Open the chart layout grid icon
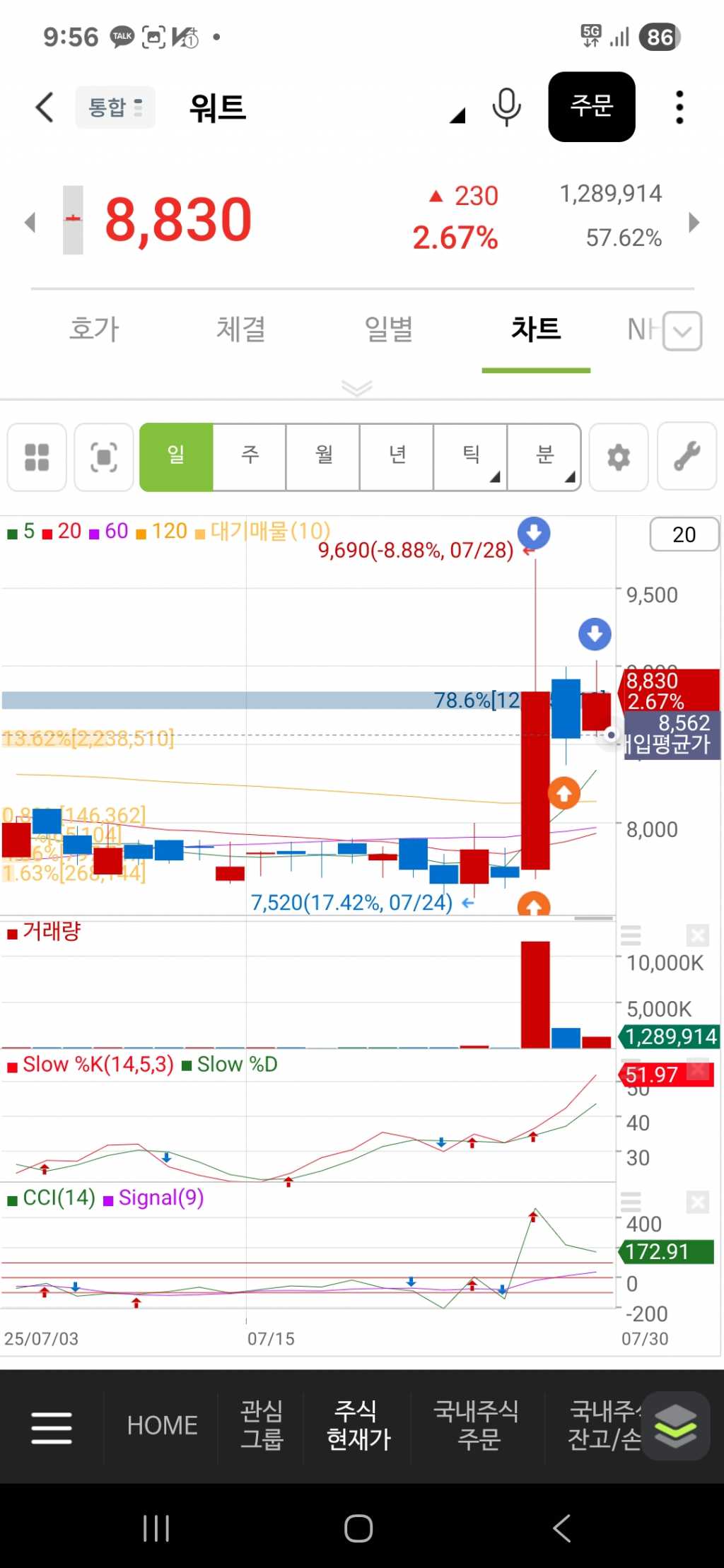 coord(37,457)
